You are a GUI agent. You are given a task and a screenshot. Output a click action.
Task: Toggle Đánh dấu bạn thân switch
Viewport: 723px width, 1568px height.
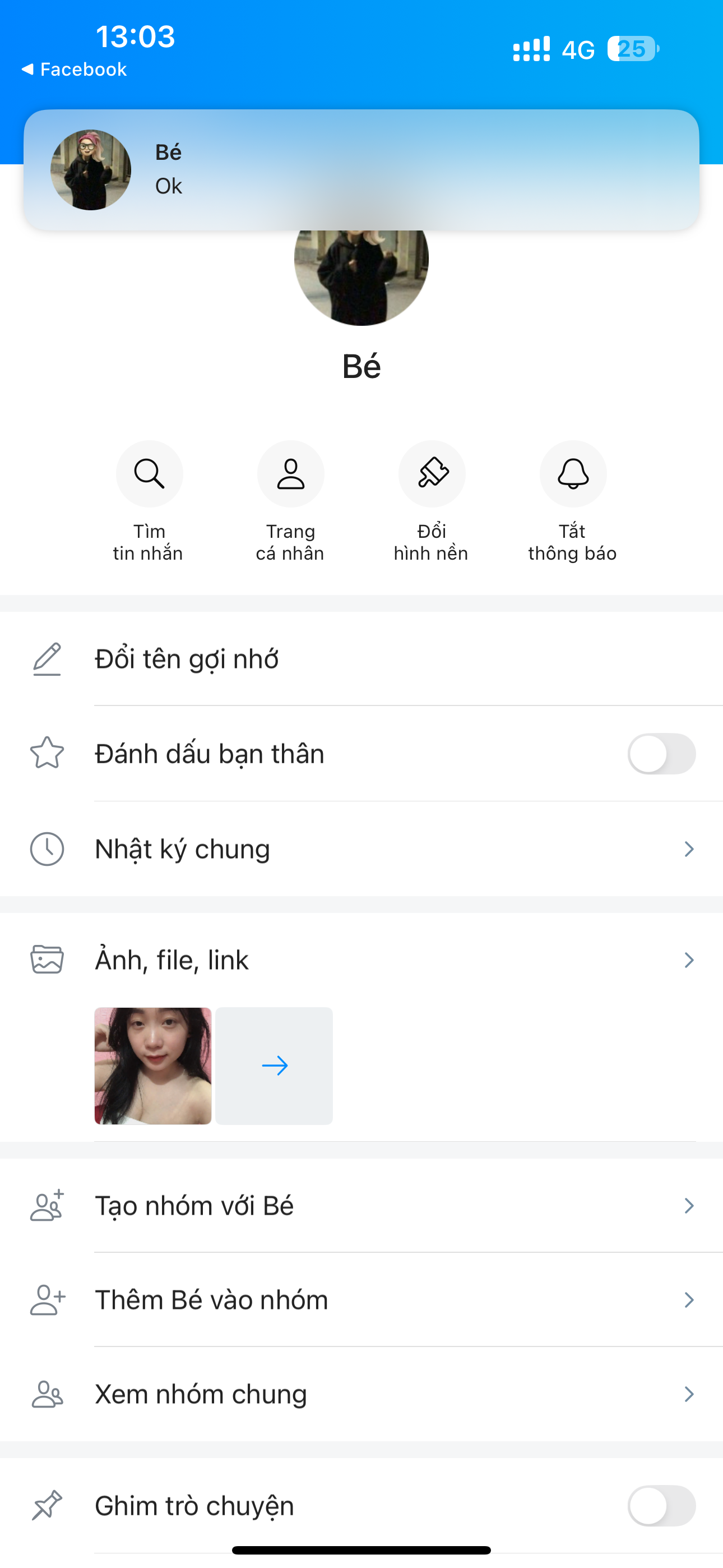661,754
